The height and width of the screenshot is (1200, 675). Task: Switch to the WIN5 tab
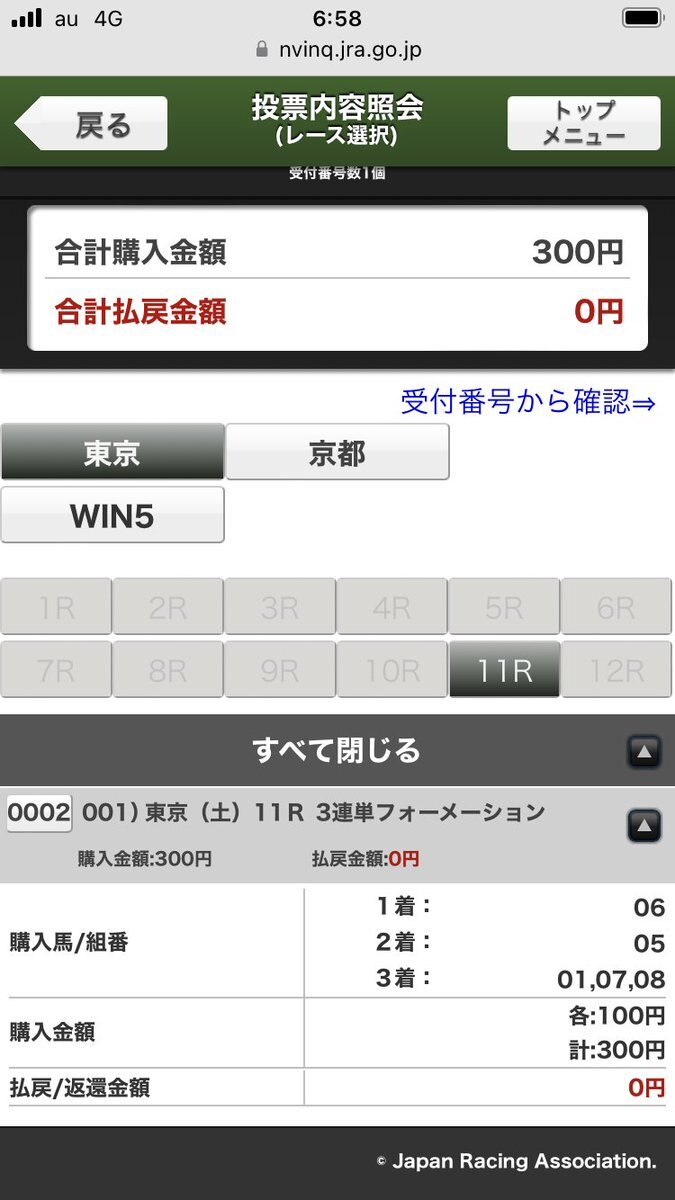[112, 516]
